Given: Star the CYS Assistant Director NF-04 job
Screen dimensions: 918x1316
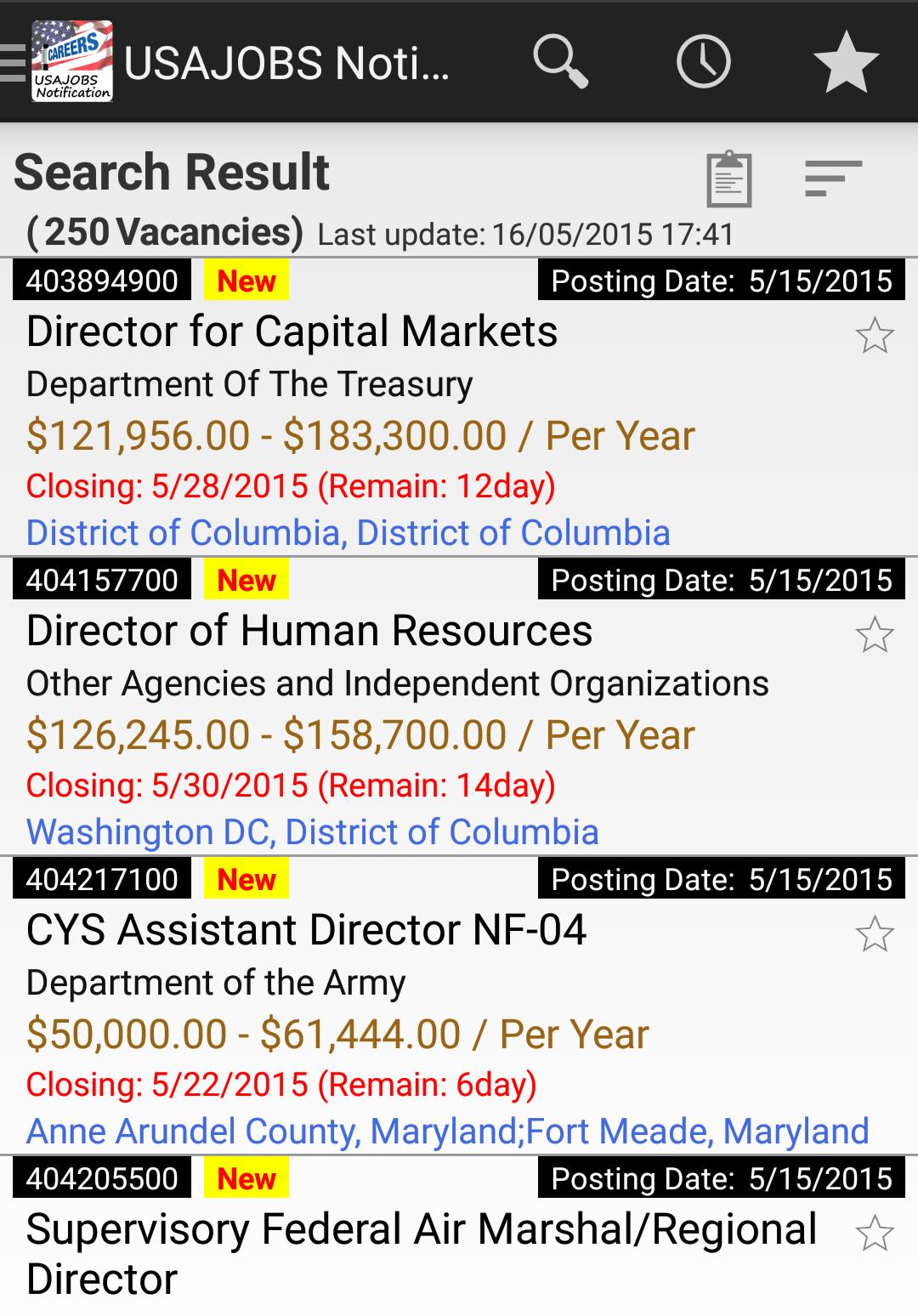Looking at the screenshot, I should (874, 934).
